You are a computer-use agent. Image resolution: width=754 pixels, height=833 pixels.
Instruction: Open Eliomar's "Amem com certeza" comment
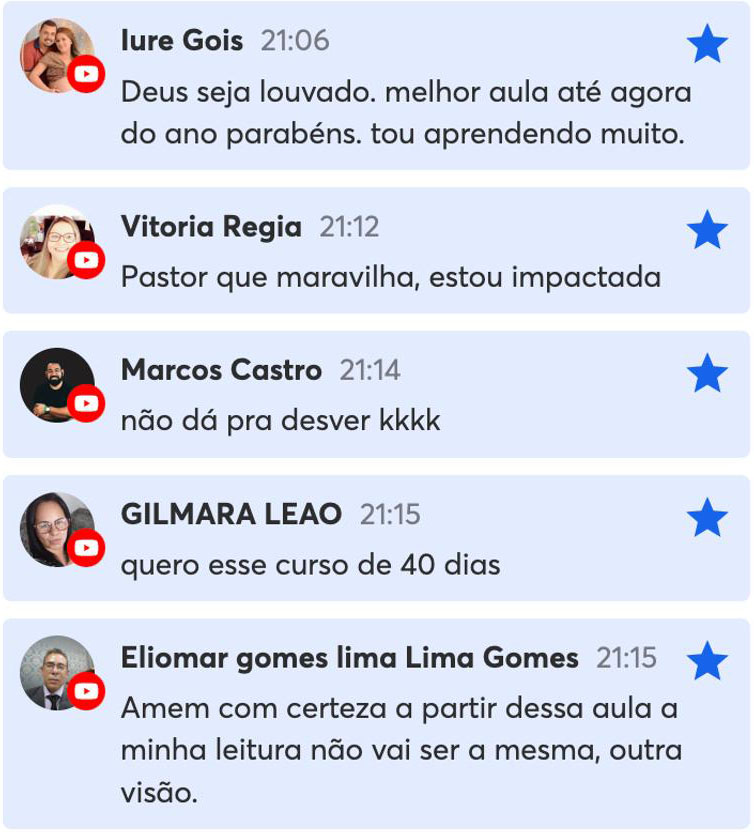(x=400, y=750)
